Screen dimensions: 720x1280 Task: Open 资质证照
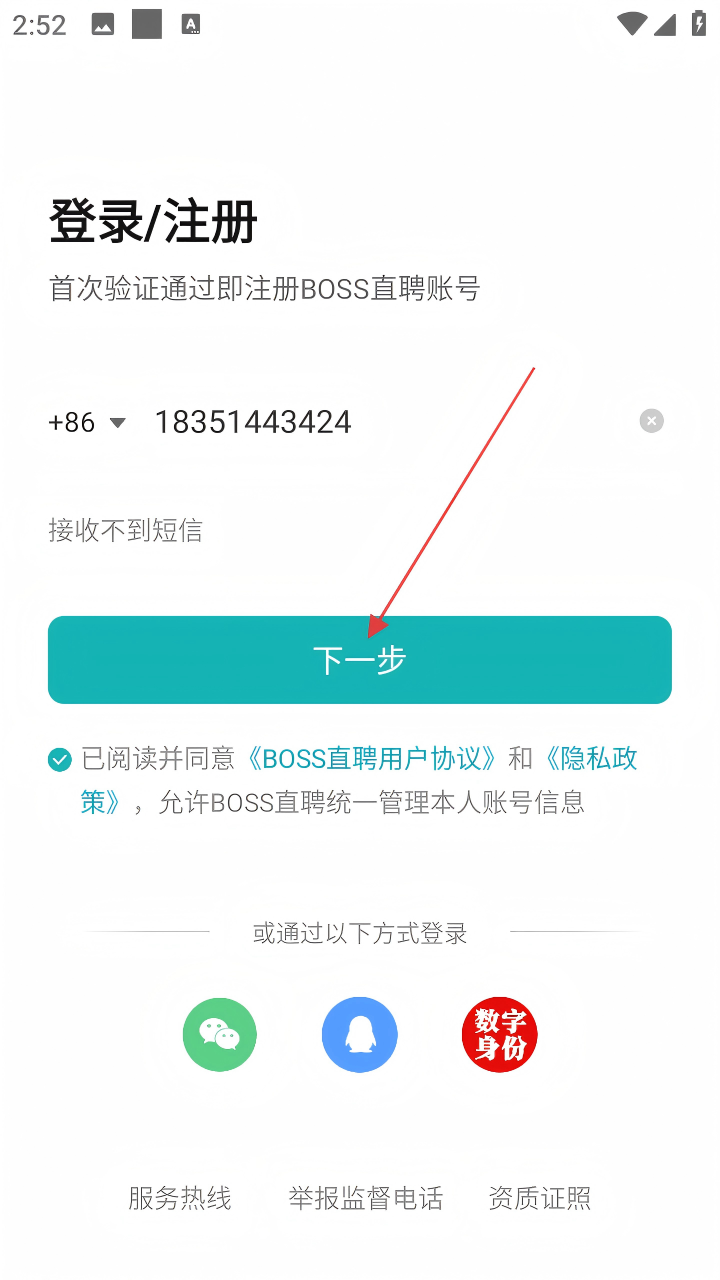[x=540, y=1198]
